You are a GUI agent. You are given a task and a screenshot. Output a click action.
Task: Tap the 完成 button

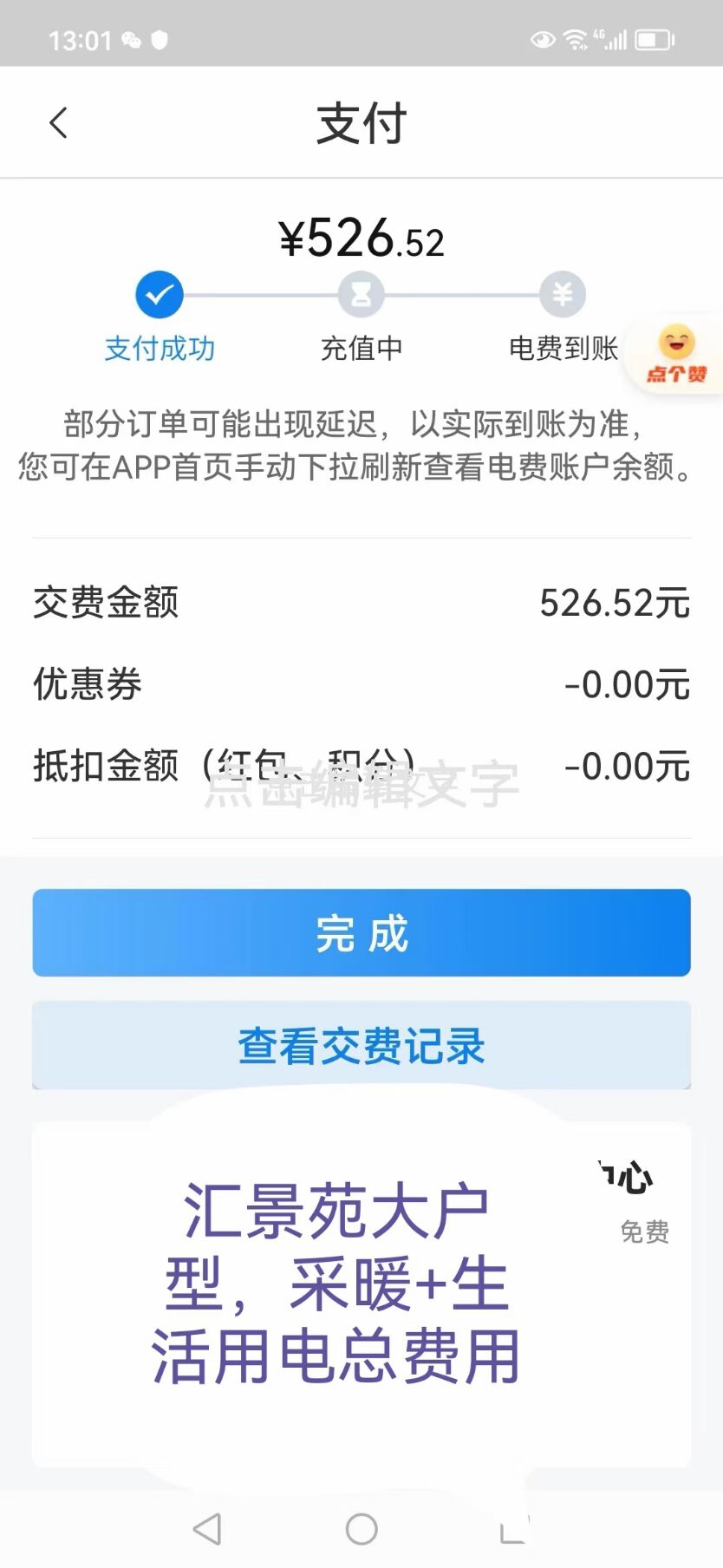pyautogui.click(x=361, y=933)
